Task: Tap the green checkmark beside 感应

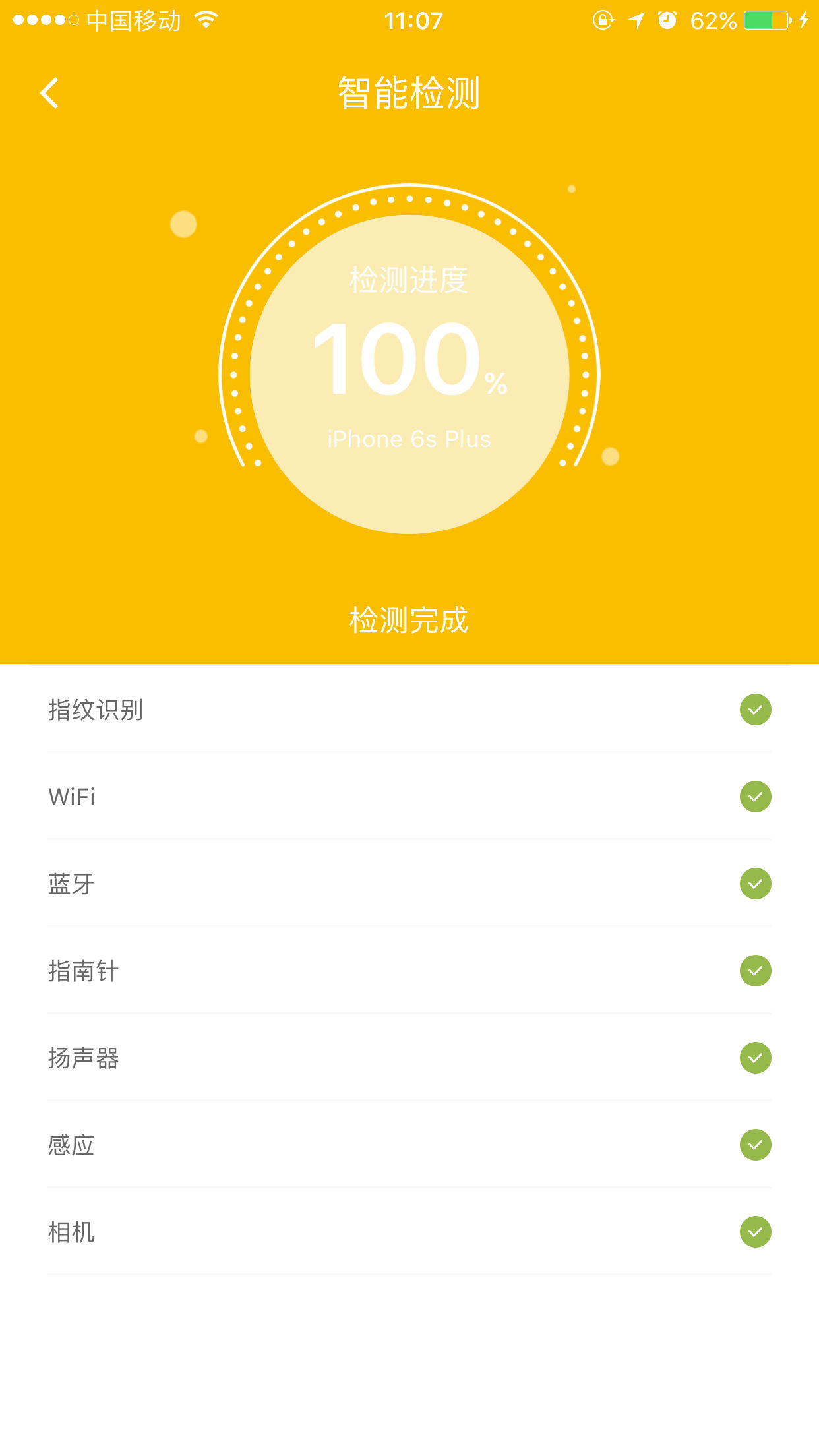Action: [756, 1145]
